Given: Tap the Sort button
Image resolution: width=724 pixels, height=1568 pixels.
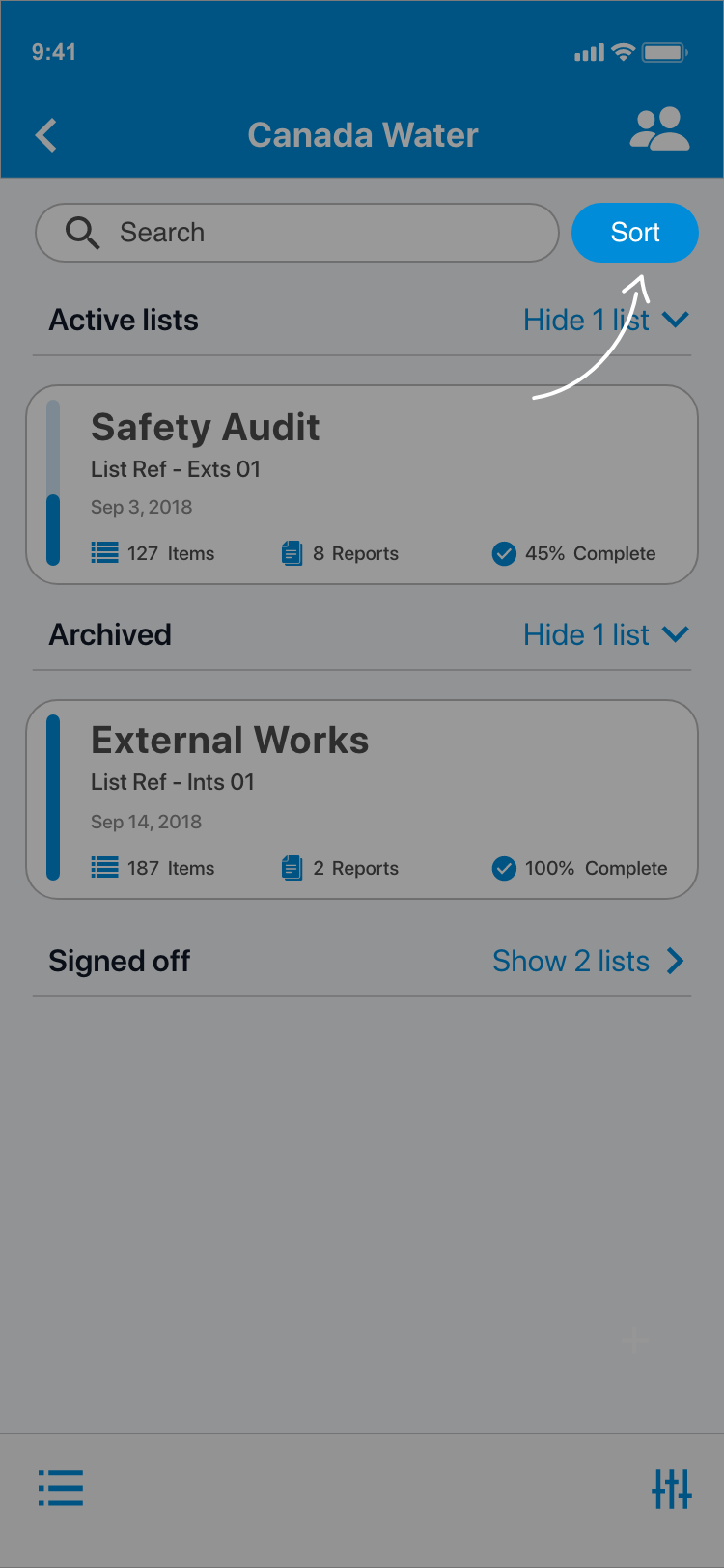Looking at the screenshot, I should [634, 233].
